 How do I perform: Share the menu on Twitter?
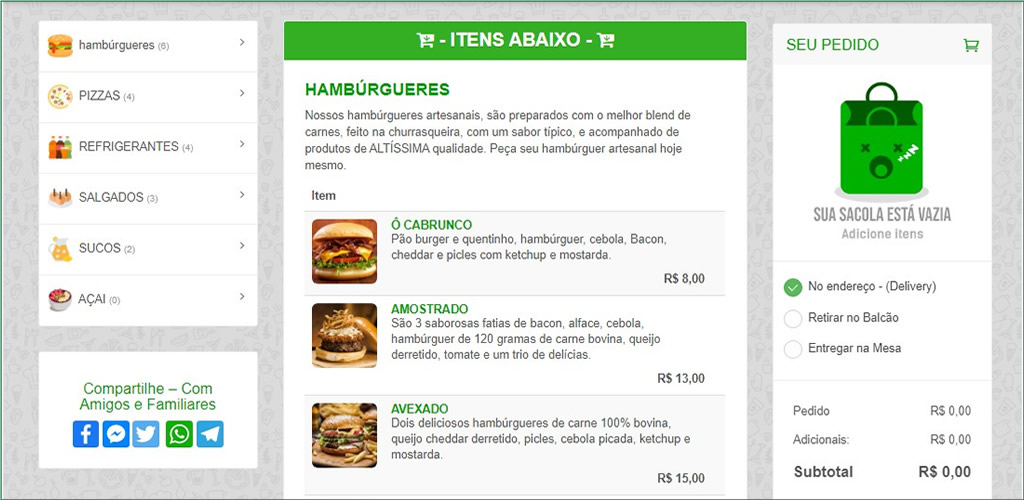[147, 434]
